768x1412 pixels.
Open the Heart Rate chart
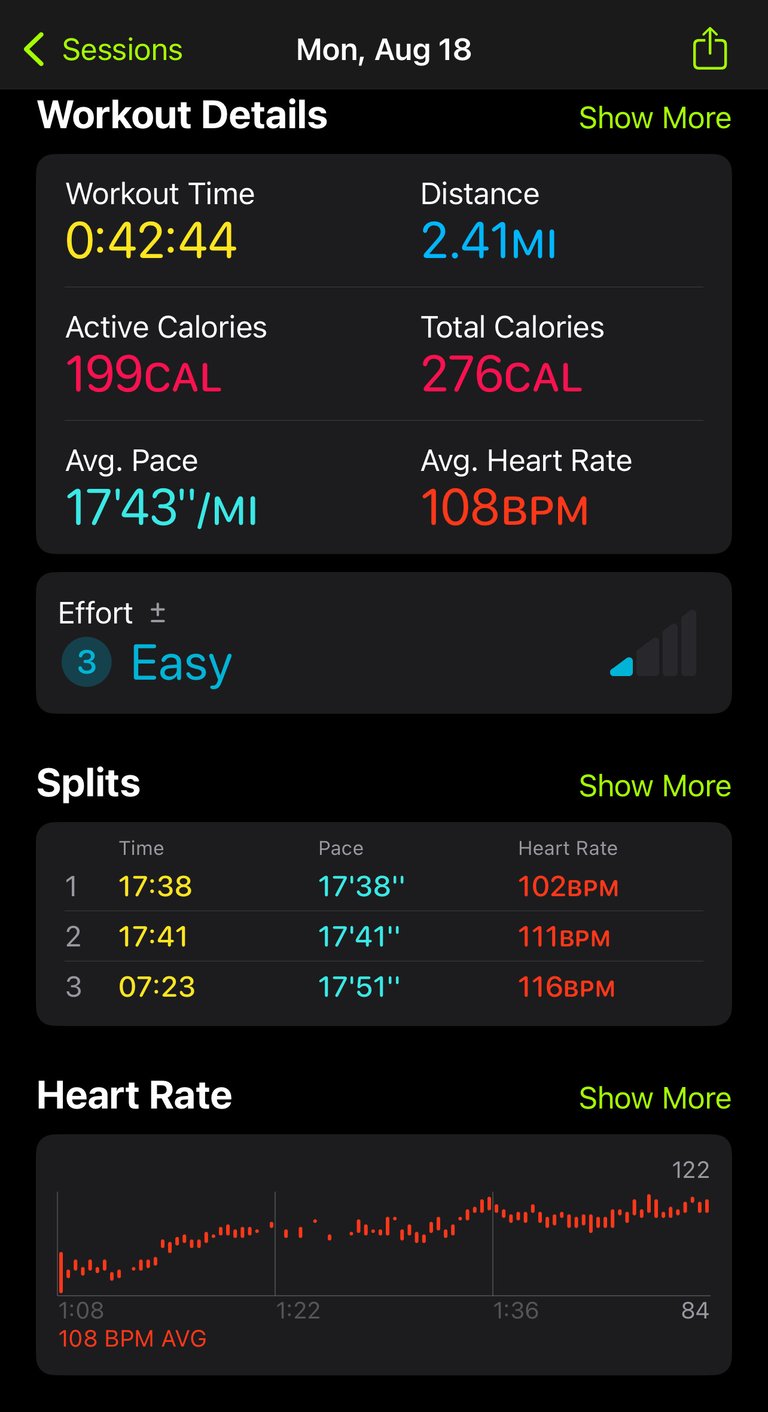tap(384, 1254)
